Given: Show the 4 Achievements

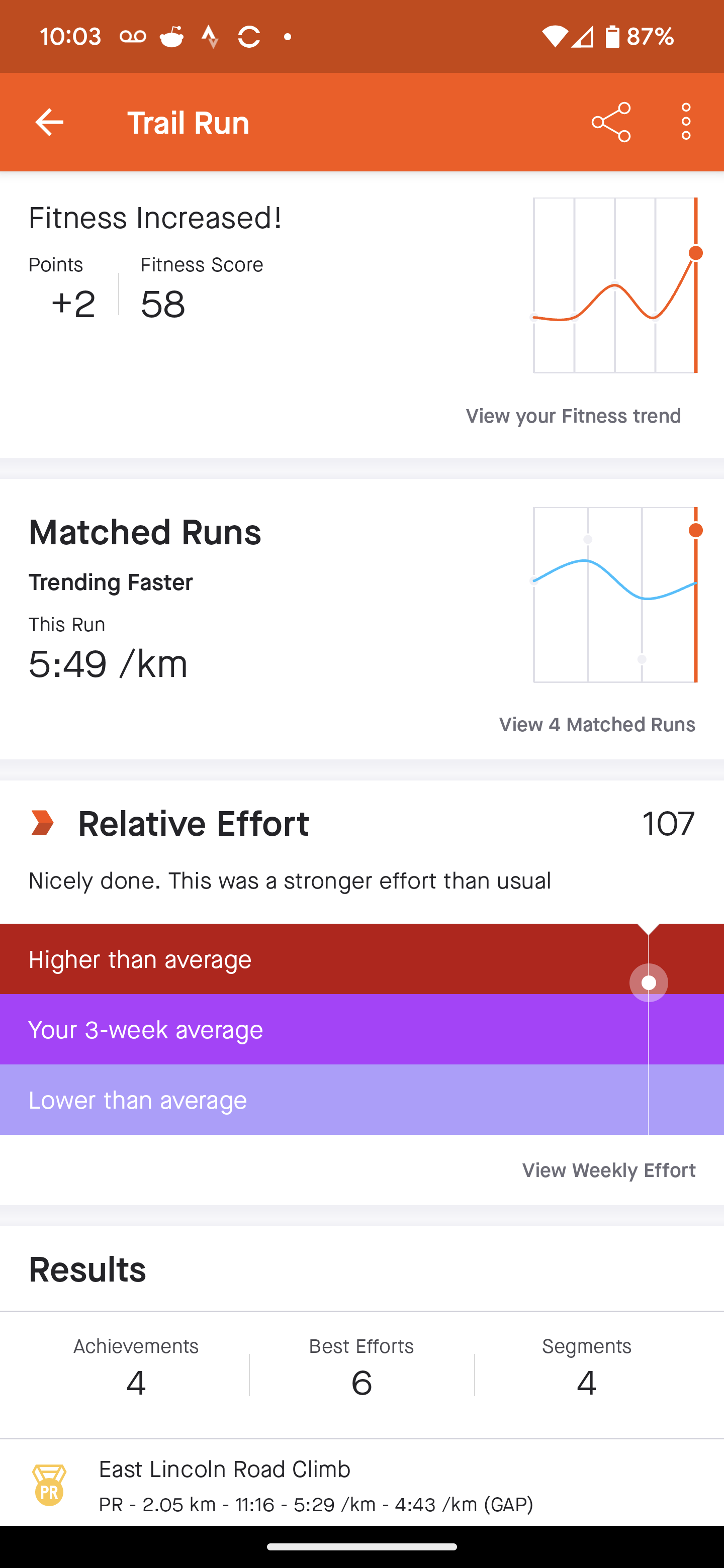Looking at the screenshot, I should point(136,1373).
